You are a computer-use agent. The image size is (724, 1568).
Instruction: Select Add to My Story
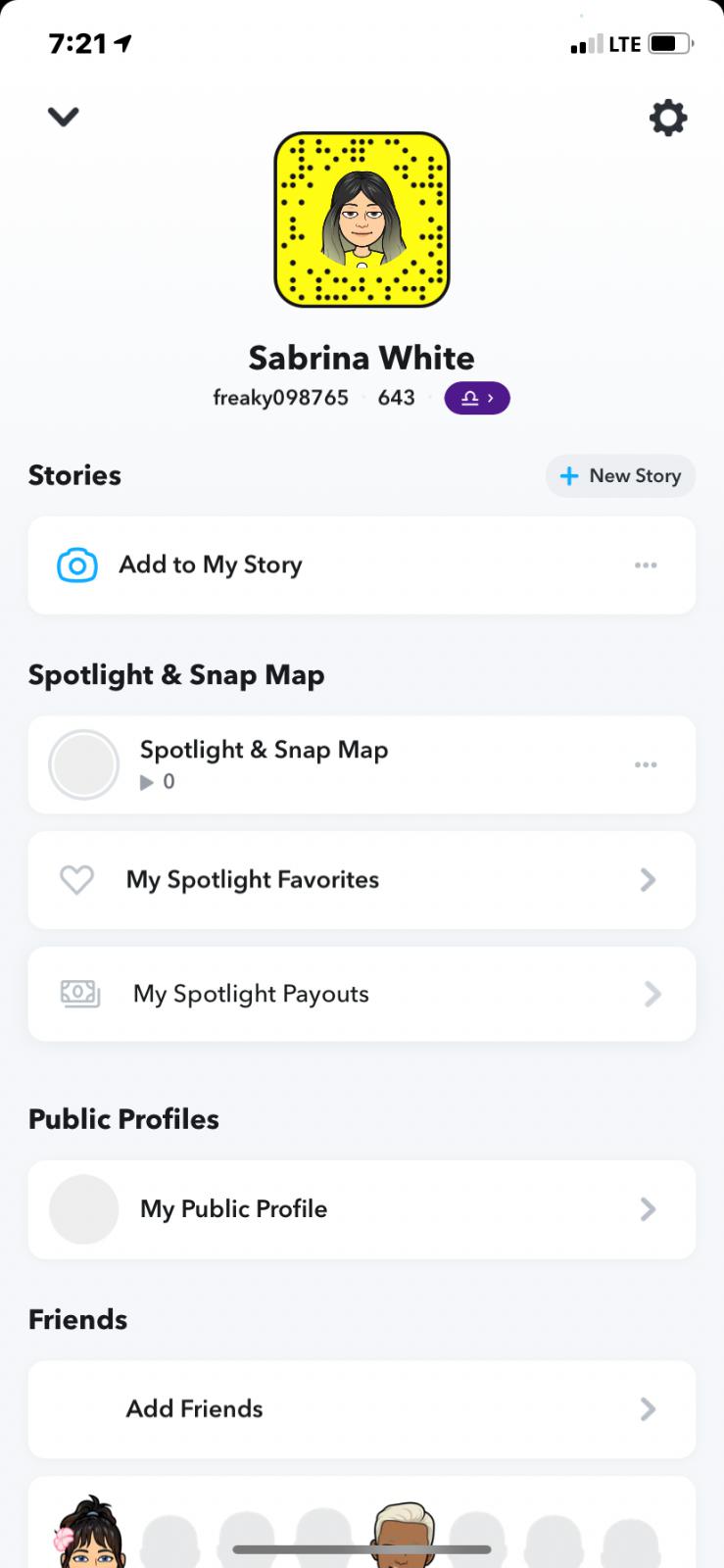point(211,565)
